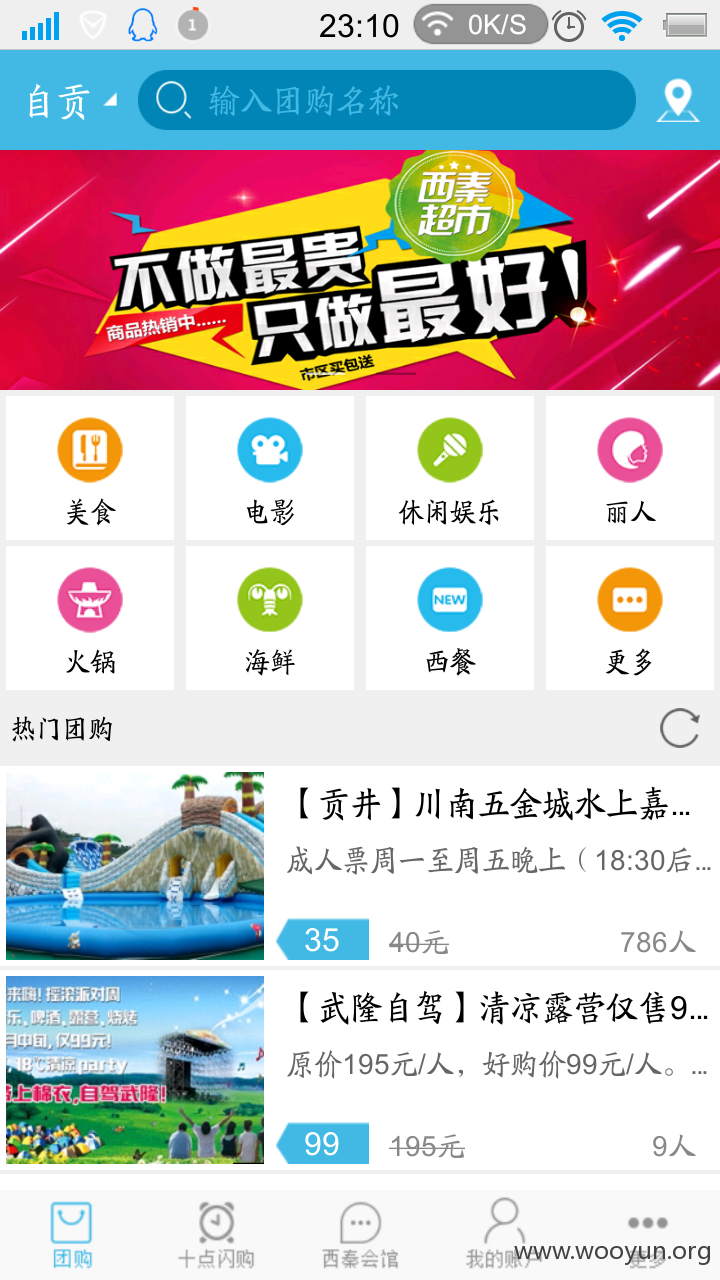The height and width of the screenshot is (1280, 720).
Task: Refresh the 热门团购 list
Action: click(679, 728)
